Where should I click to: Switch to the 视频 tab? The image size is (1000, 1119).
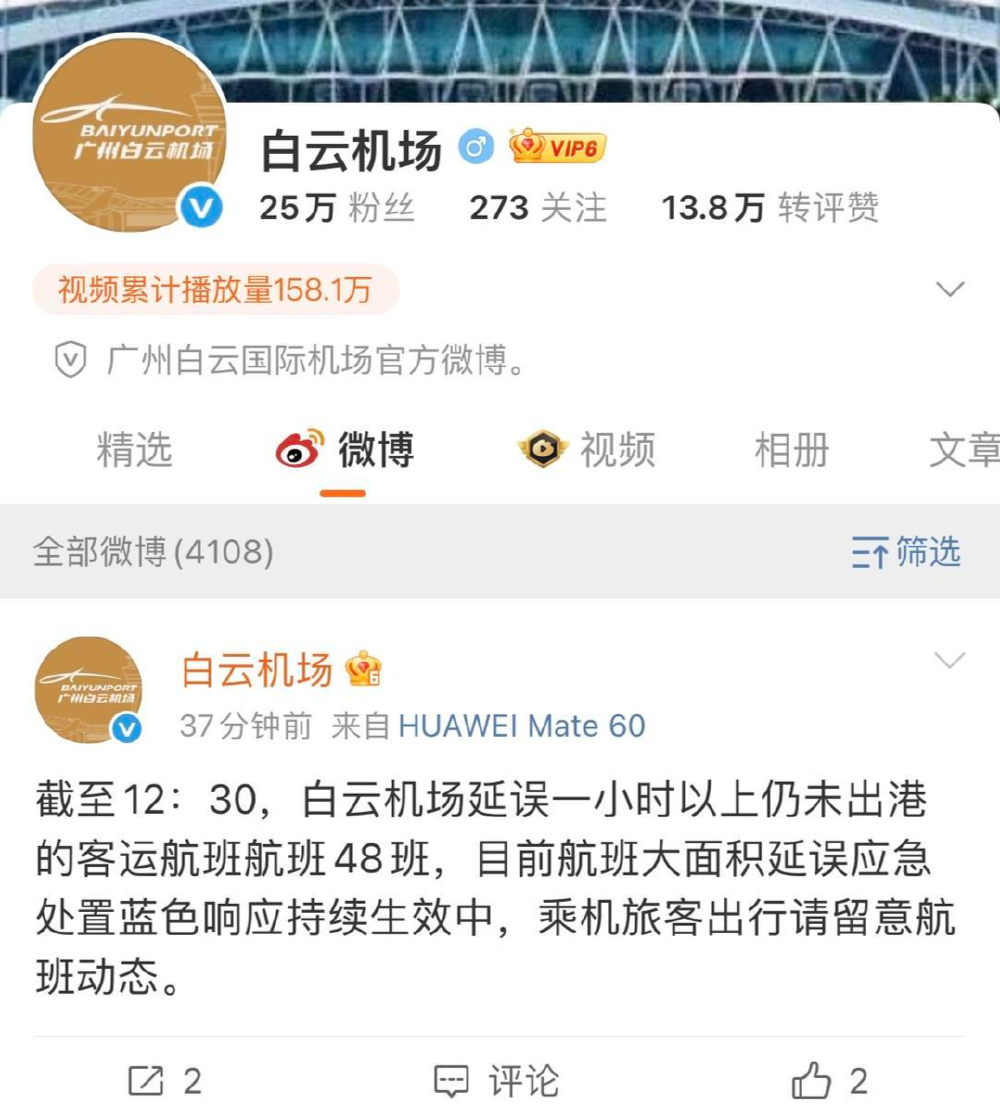point(588,451)
